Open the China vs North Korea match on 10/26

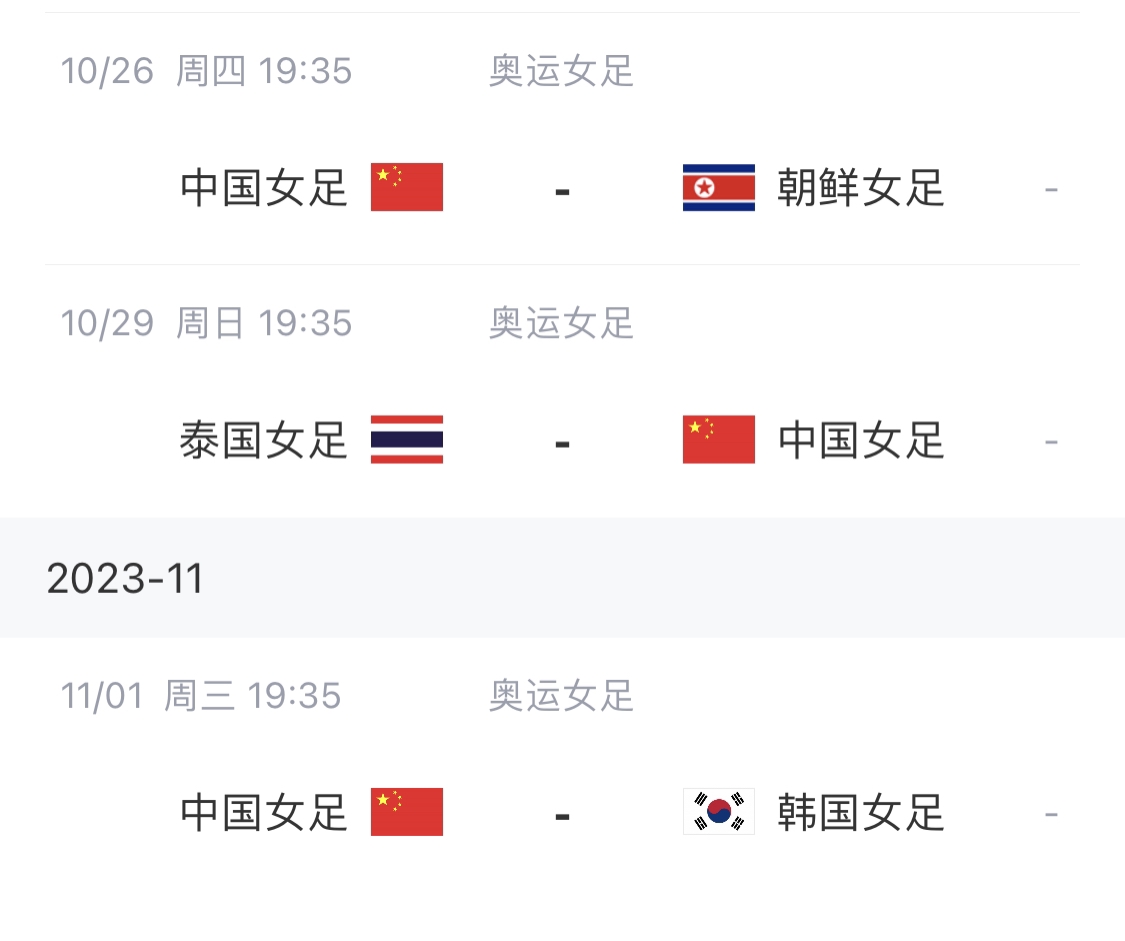click(562, 188)
